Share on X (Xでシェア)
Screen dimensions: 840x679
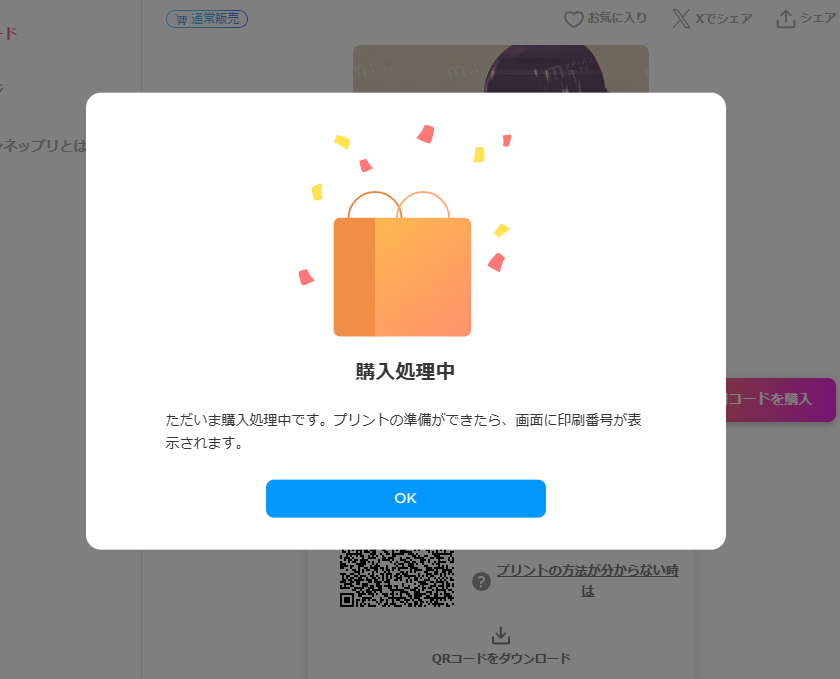(712, 18)
